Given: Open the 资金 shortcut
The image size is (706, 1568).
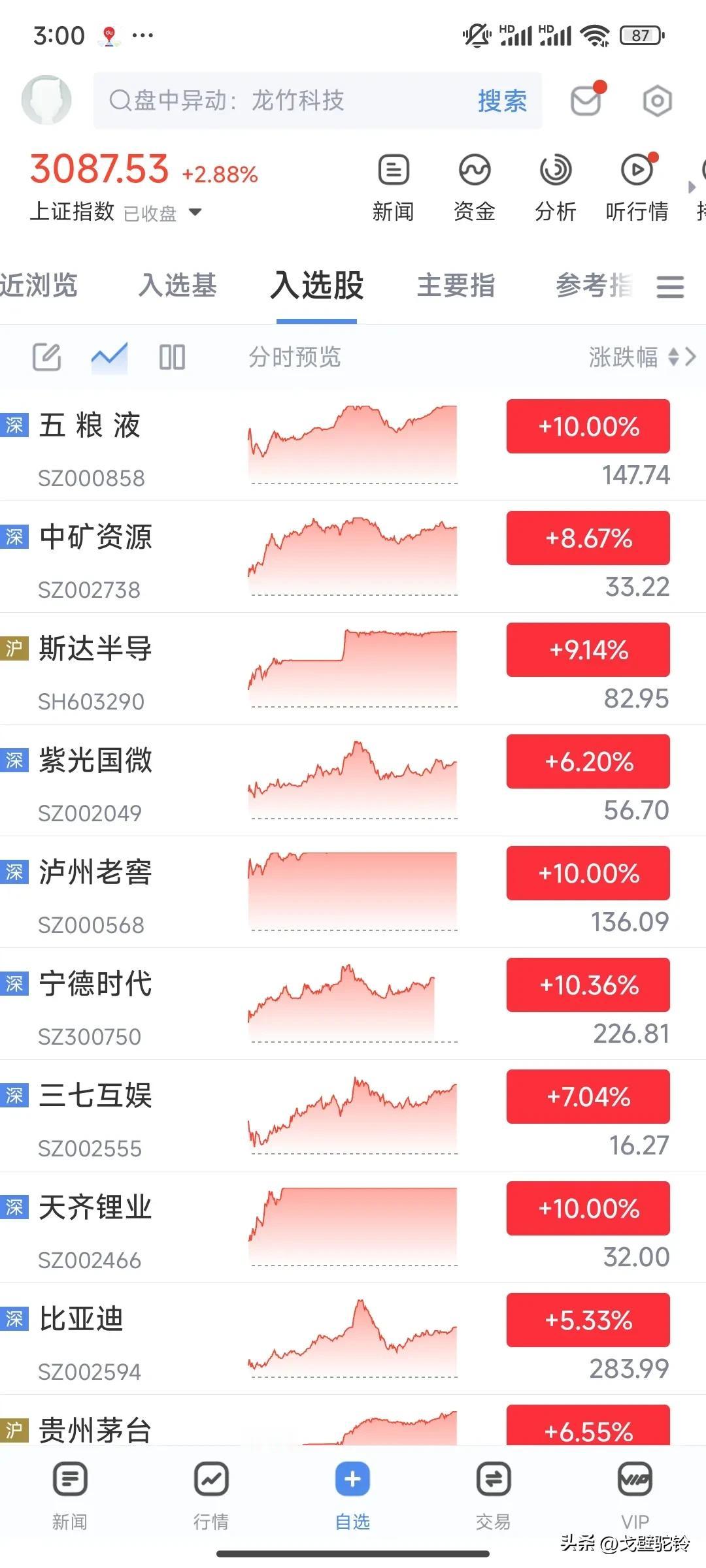Looking at the screenshot, I should (x=474, y=188).
